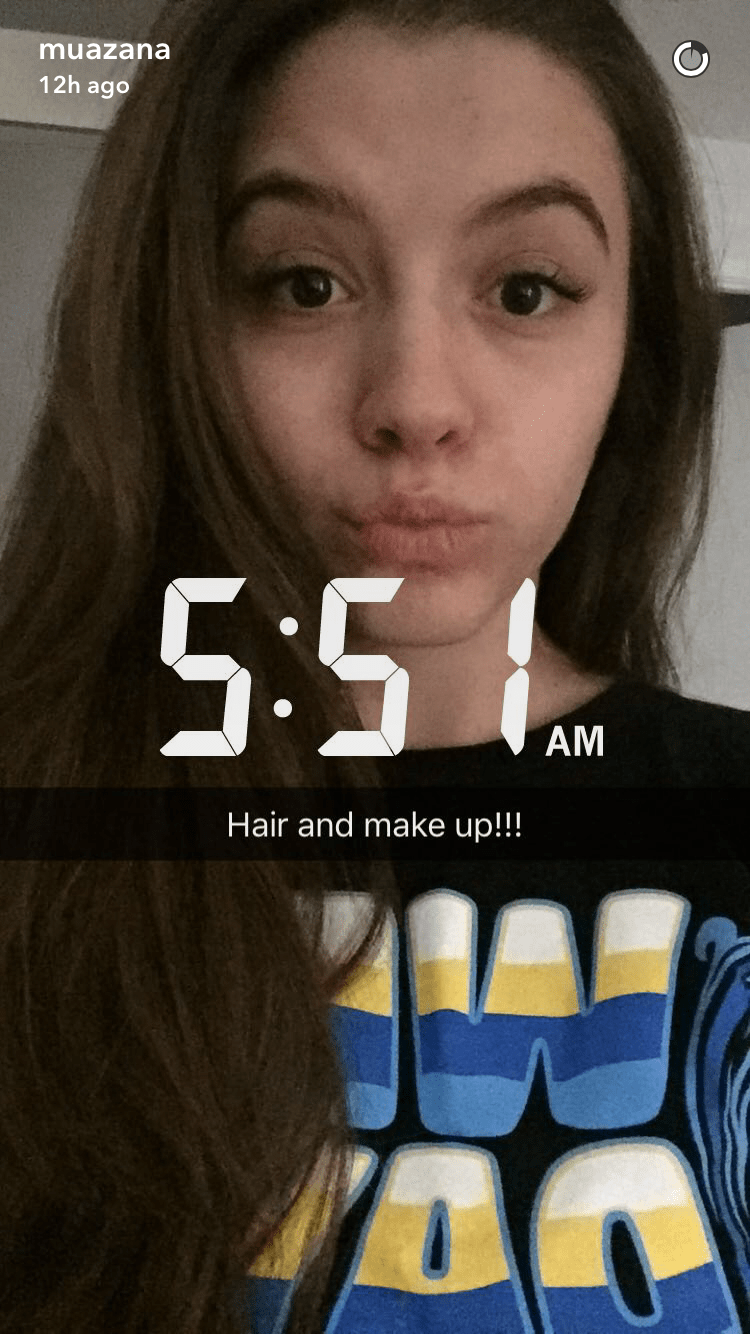Tap muazana's snap to skip ahead

pyautogui.click(x=375, y=400)
